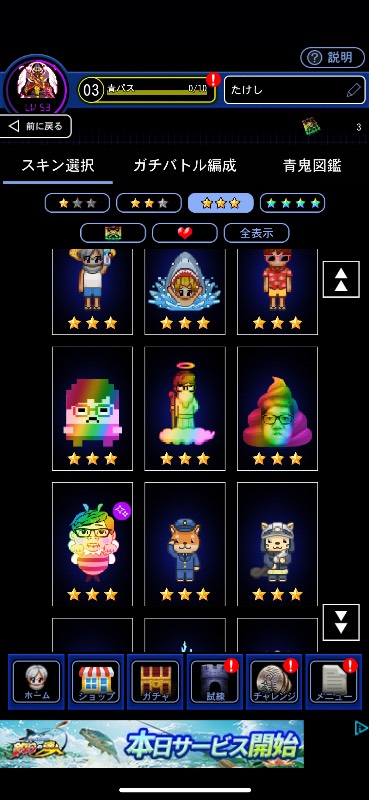Filter by four rainbow-star skins
The image size is (369, 800).
click(292, 203)
